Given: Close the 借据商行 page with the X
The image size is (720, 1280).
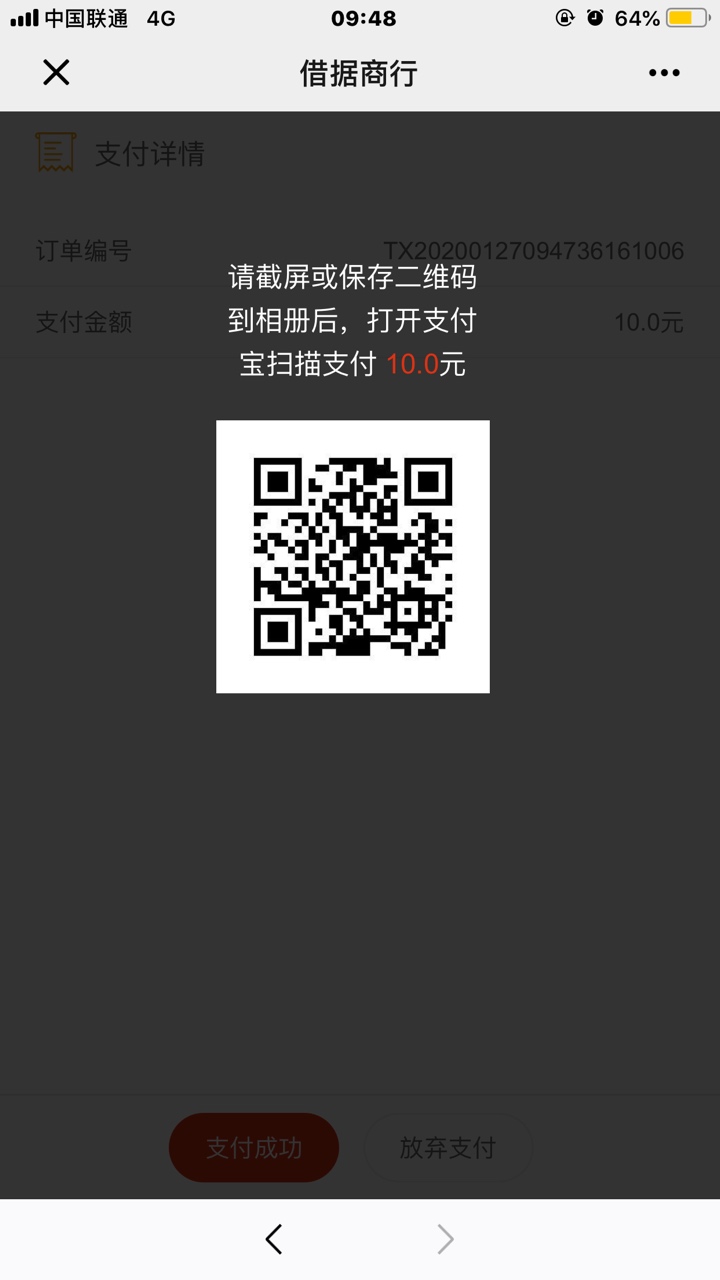Looking at the screenshot, I should pyautogui.click(x=56, y=72).
